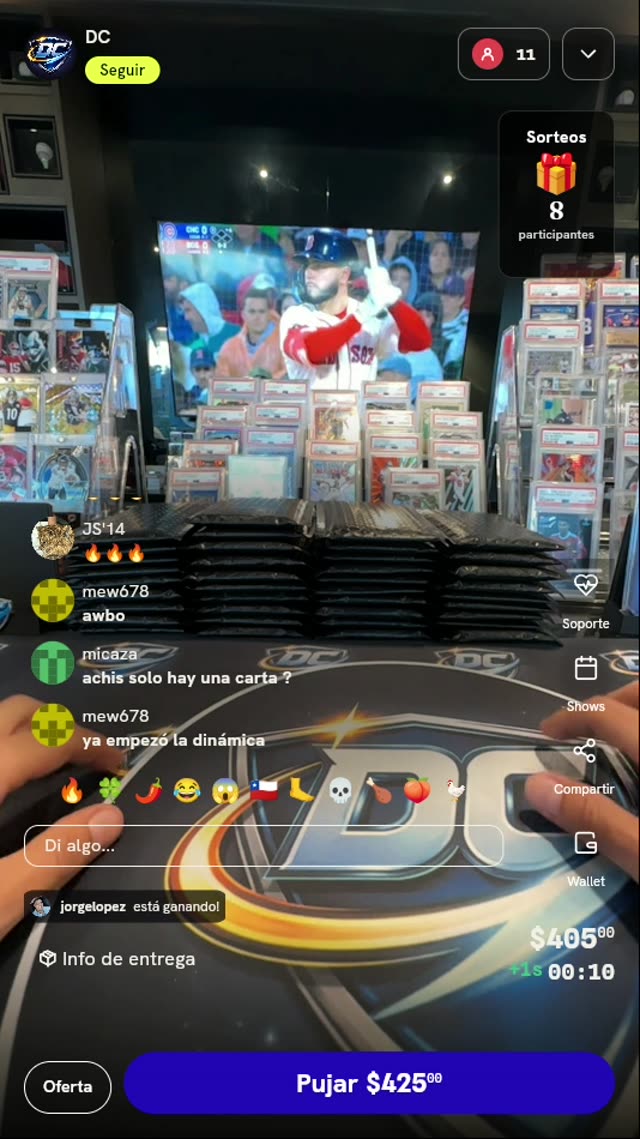The width and height of the screenshot is (640, 1139).
Task: Send the fire emoji reaction
Action: (71, 790)
